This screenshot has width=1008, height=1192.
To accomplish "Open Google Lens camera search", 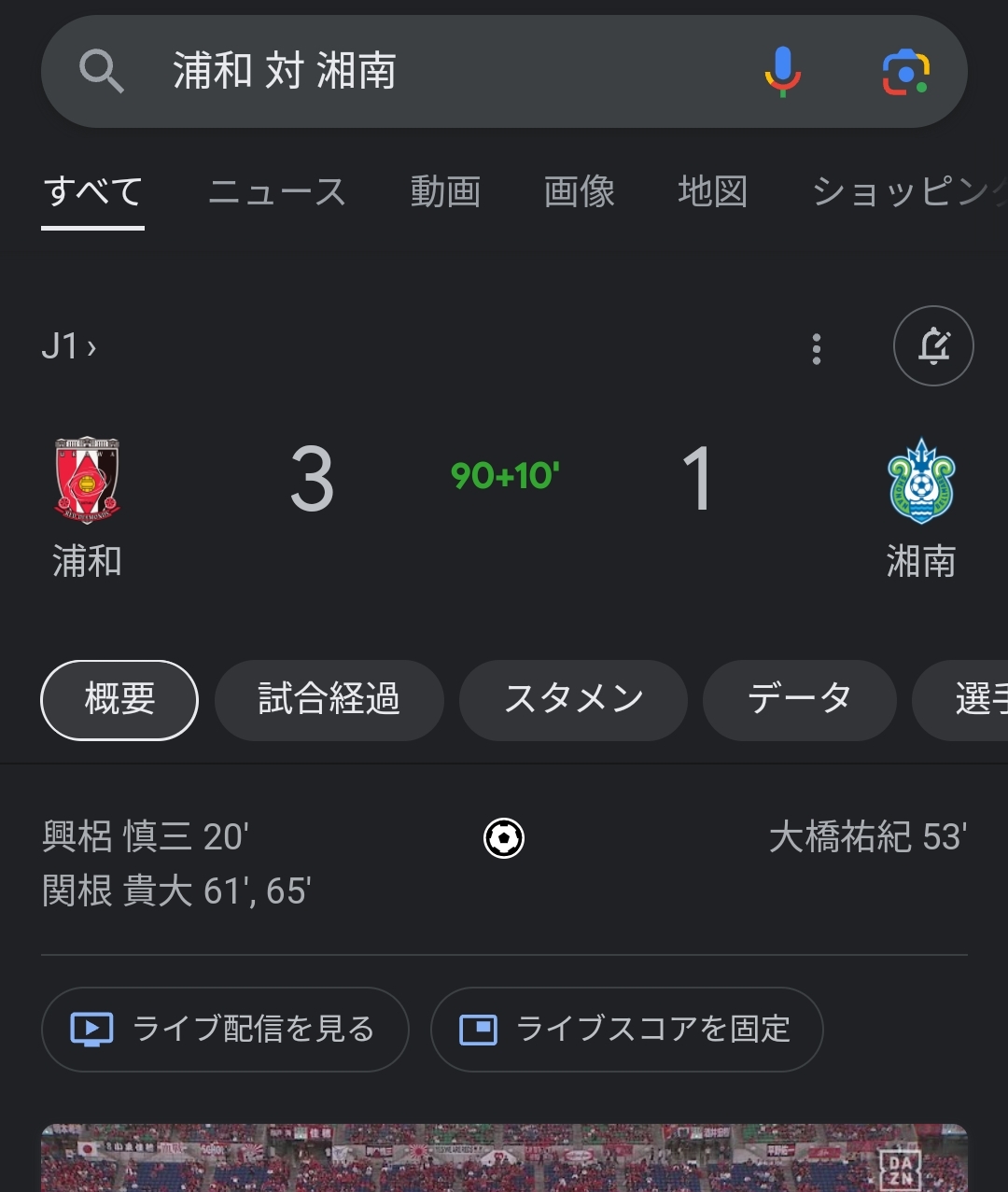I will 905,72.
